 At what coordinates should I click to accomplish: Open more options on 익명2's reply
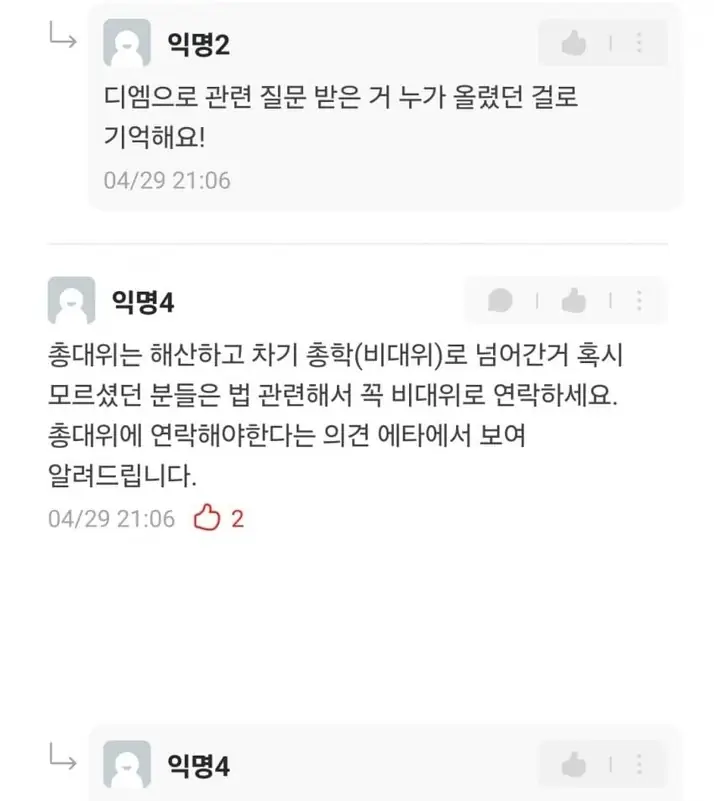(x=640, y=43)
